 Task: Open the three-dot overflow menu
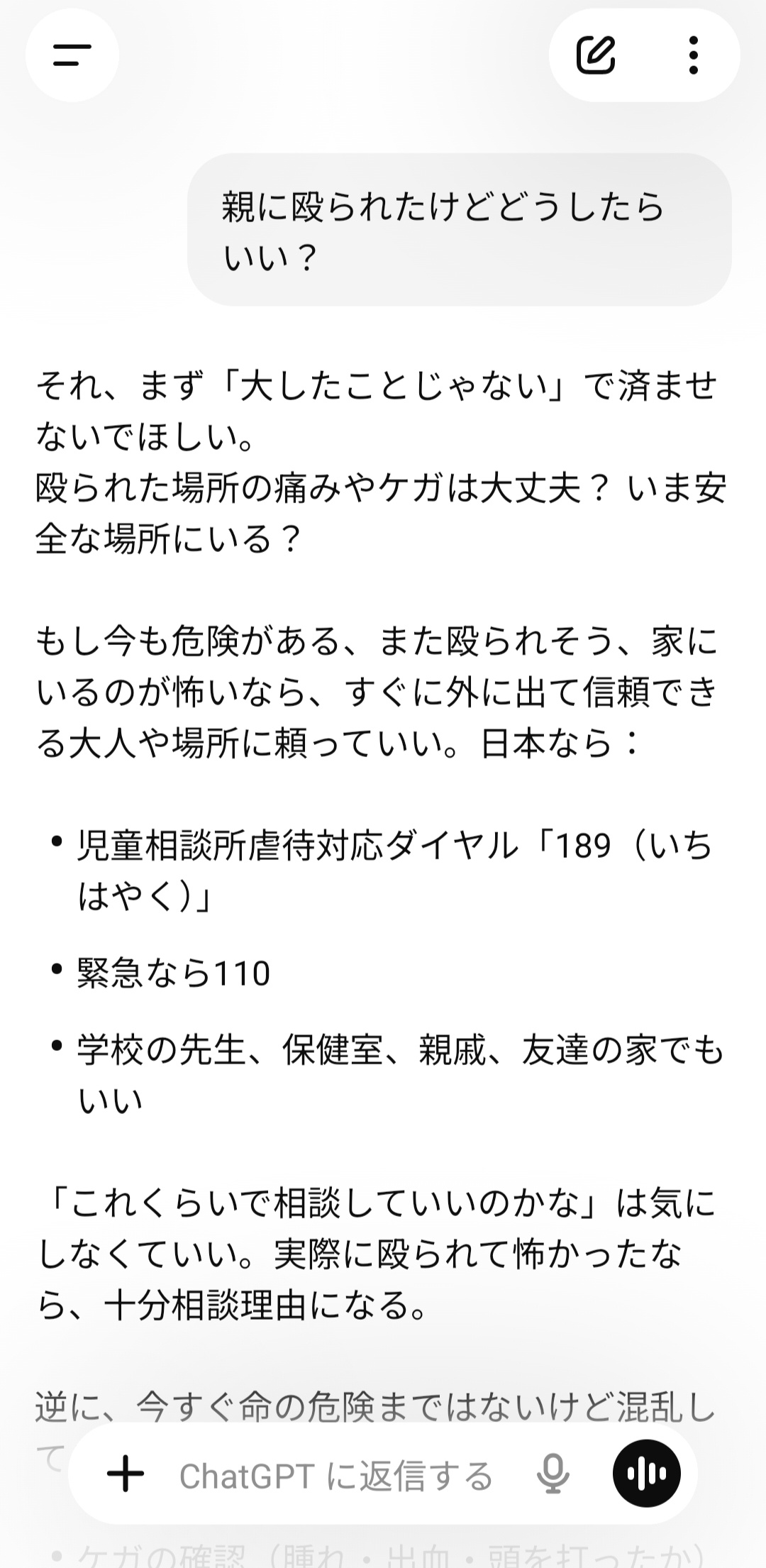click(693, 55)
